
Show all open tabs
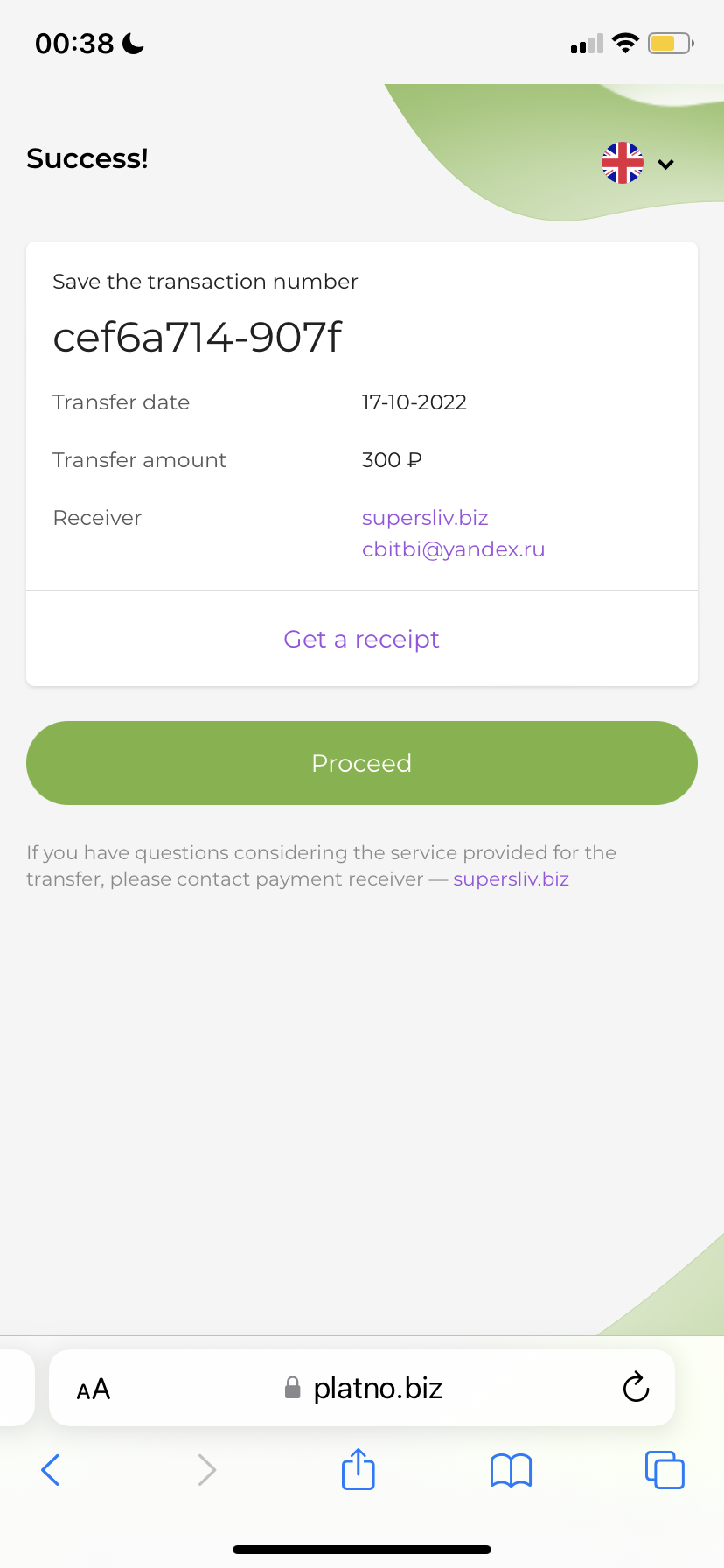click(x=665, y=1470)
